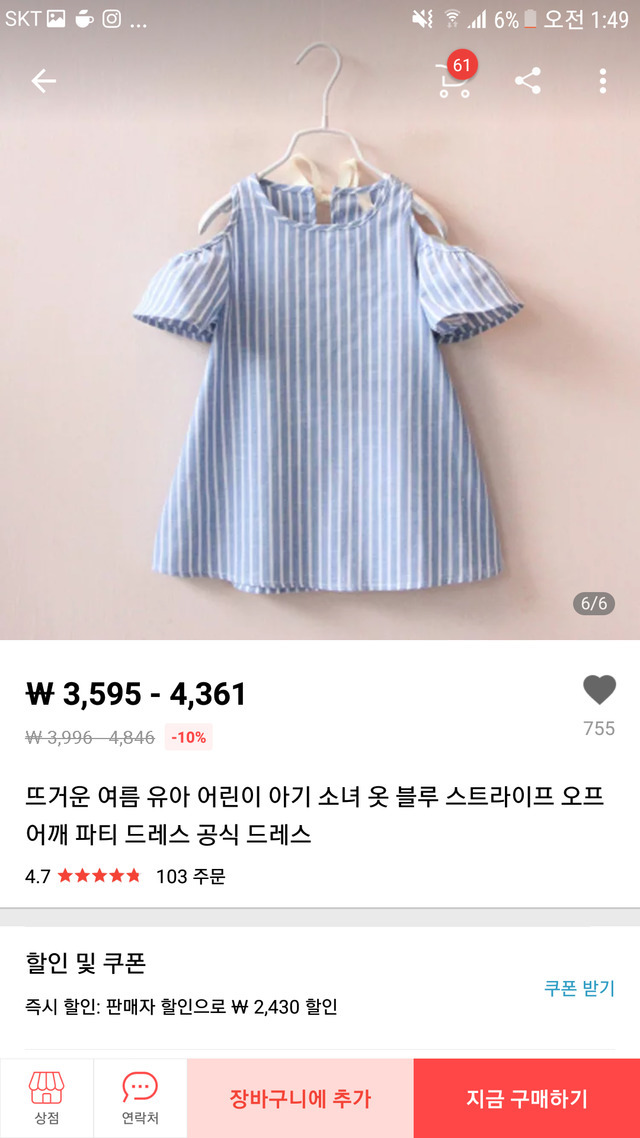Open the three-dot overflow menu
Image resolution: width=640 pixels, height=1138 pixels.
pyautogui.click(x=602, y=81)
